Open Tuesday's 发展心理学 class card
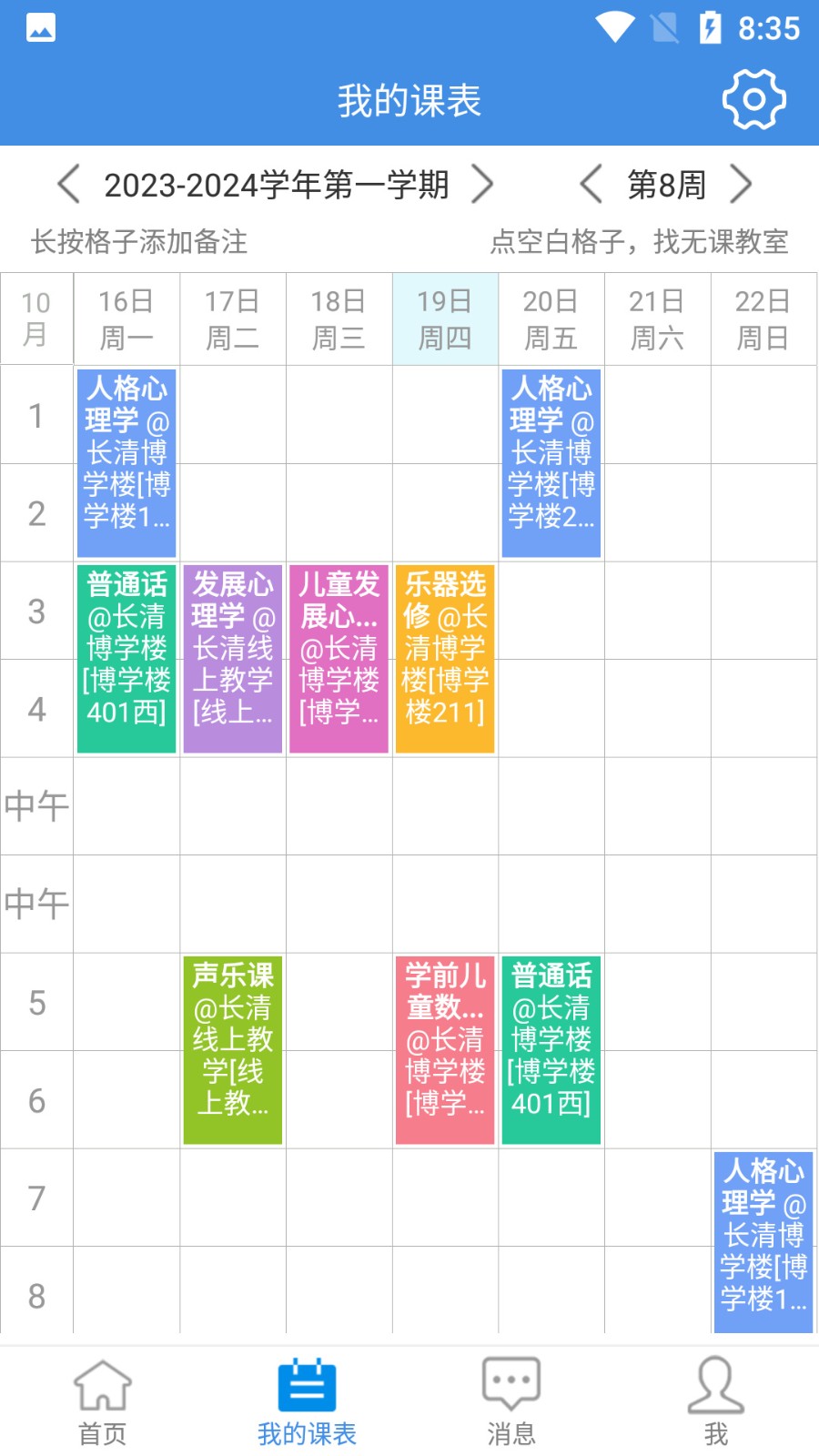Image resolution: width=819 pixels, height=1456 pixels. click(233, 658)
